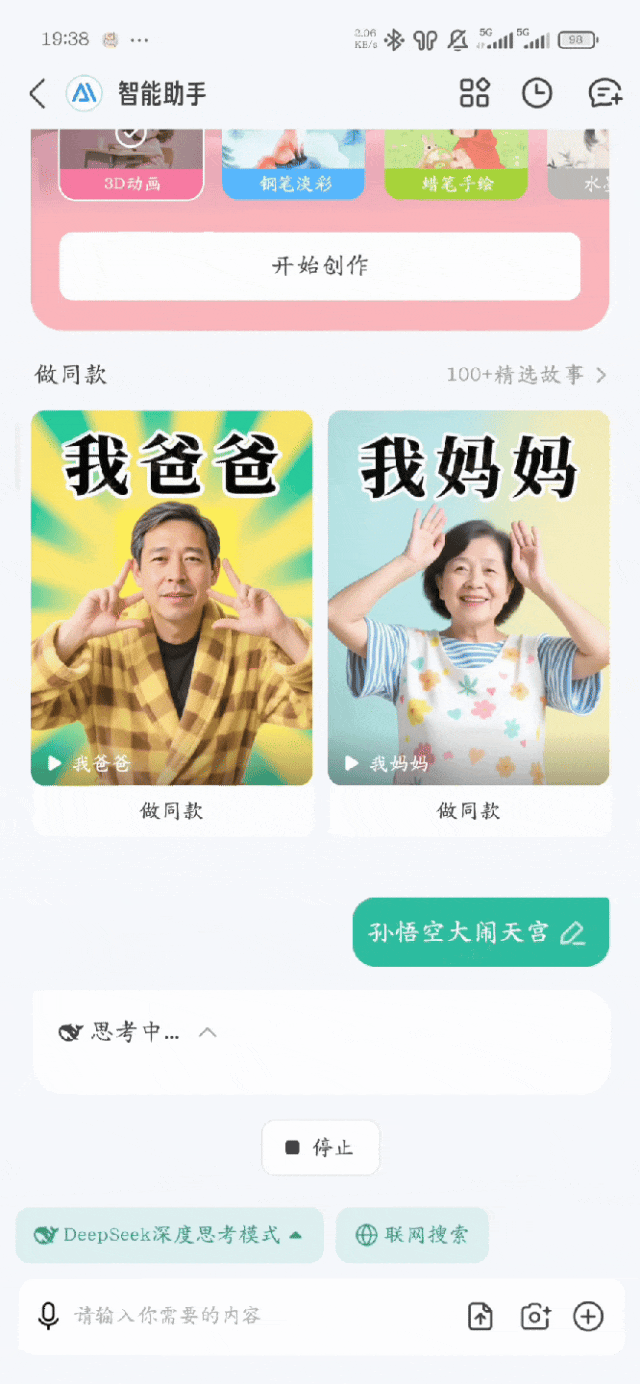Select the 3D动画 style
This screenshot has height=1384, width=640.
(x=131, y=165)
